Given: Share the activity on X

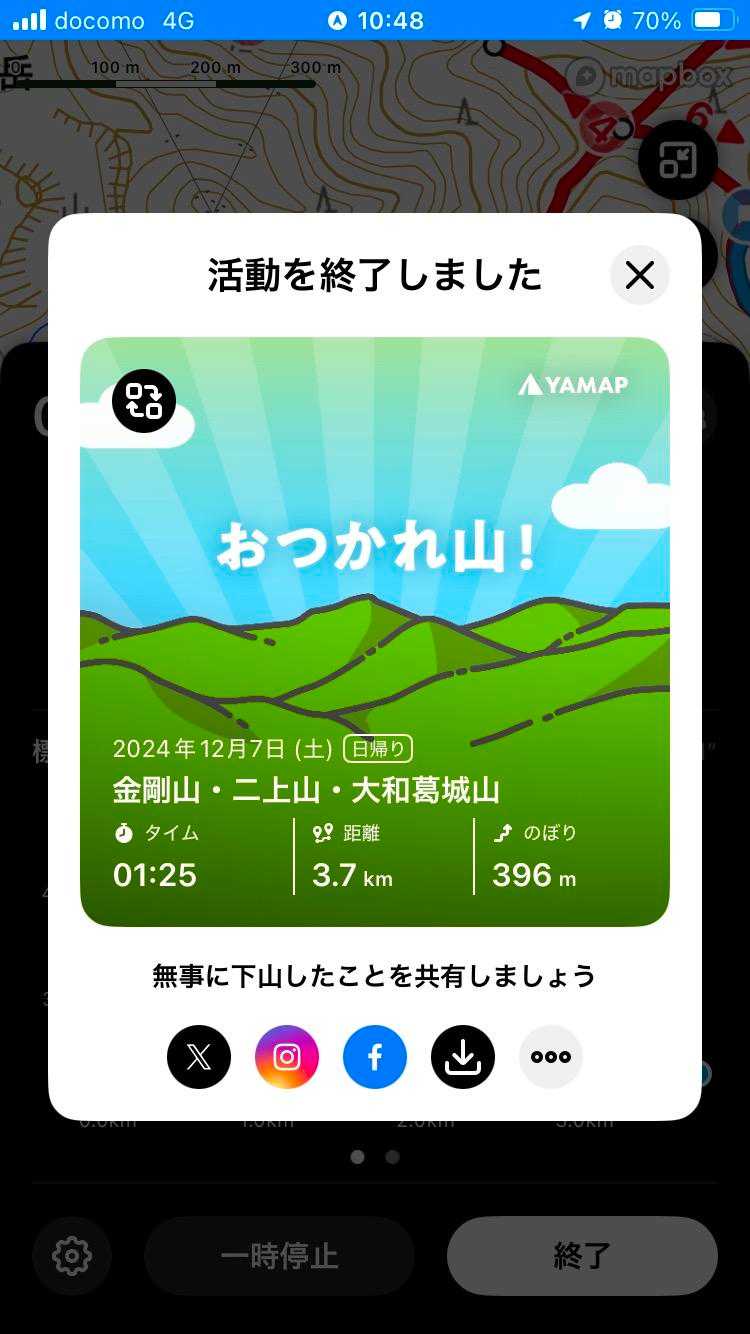Looking at the screenshot, I should click(199, 1057).
